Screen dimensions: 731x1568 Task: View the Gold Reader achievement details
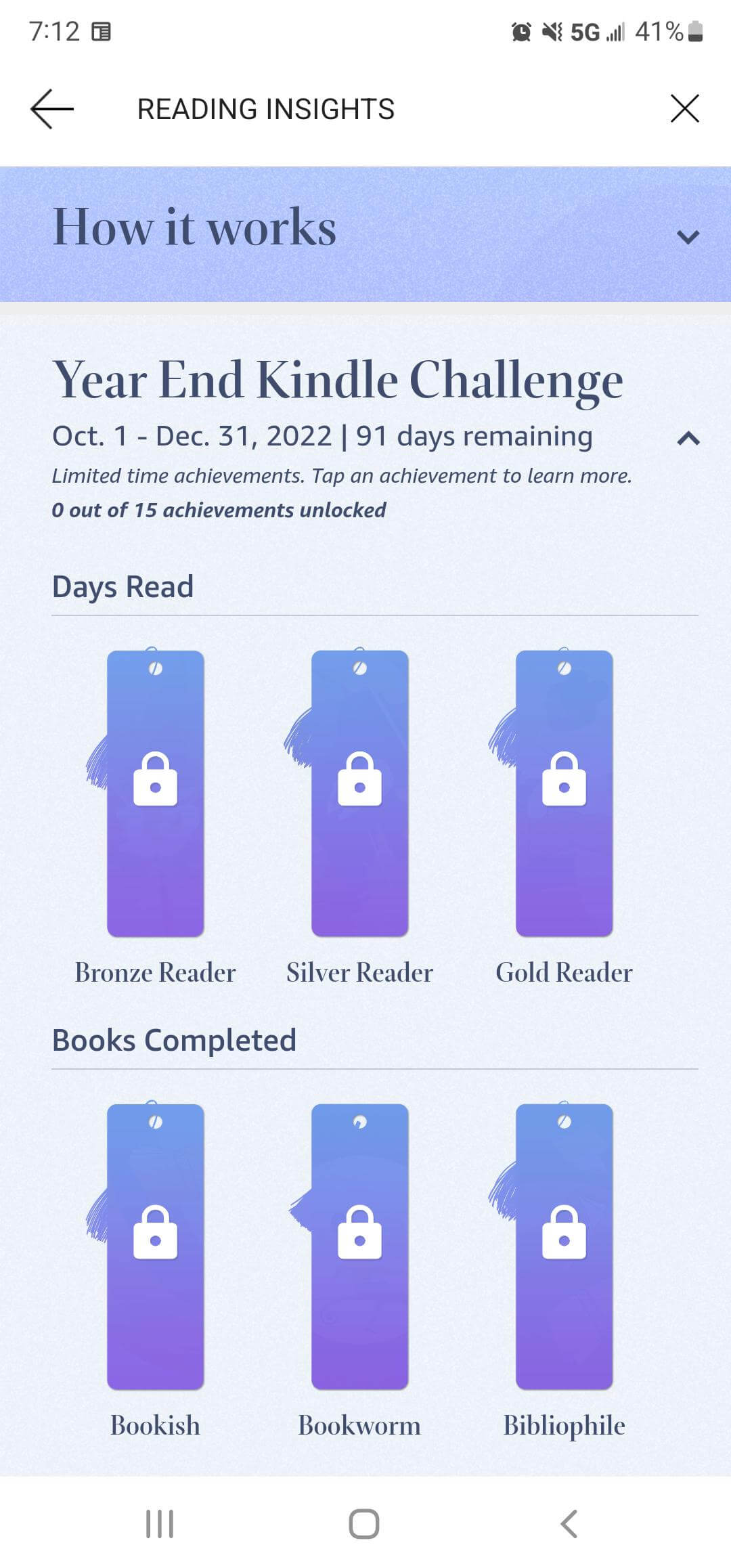coord(564,793)
